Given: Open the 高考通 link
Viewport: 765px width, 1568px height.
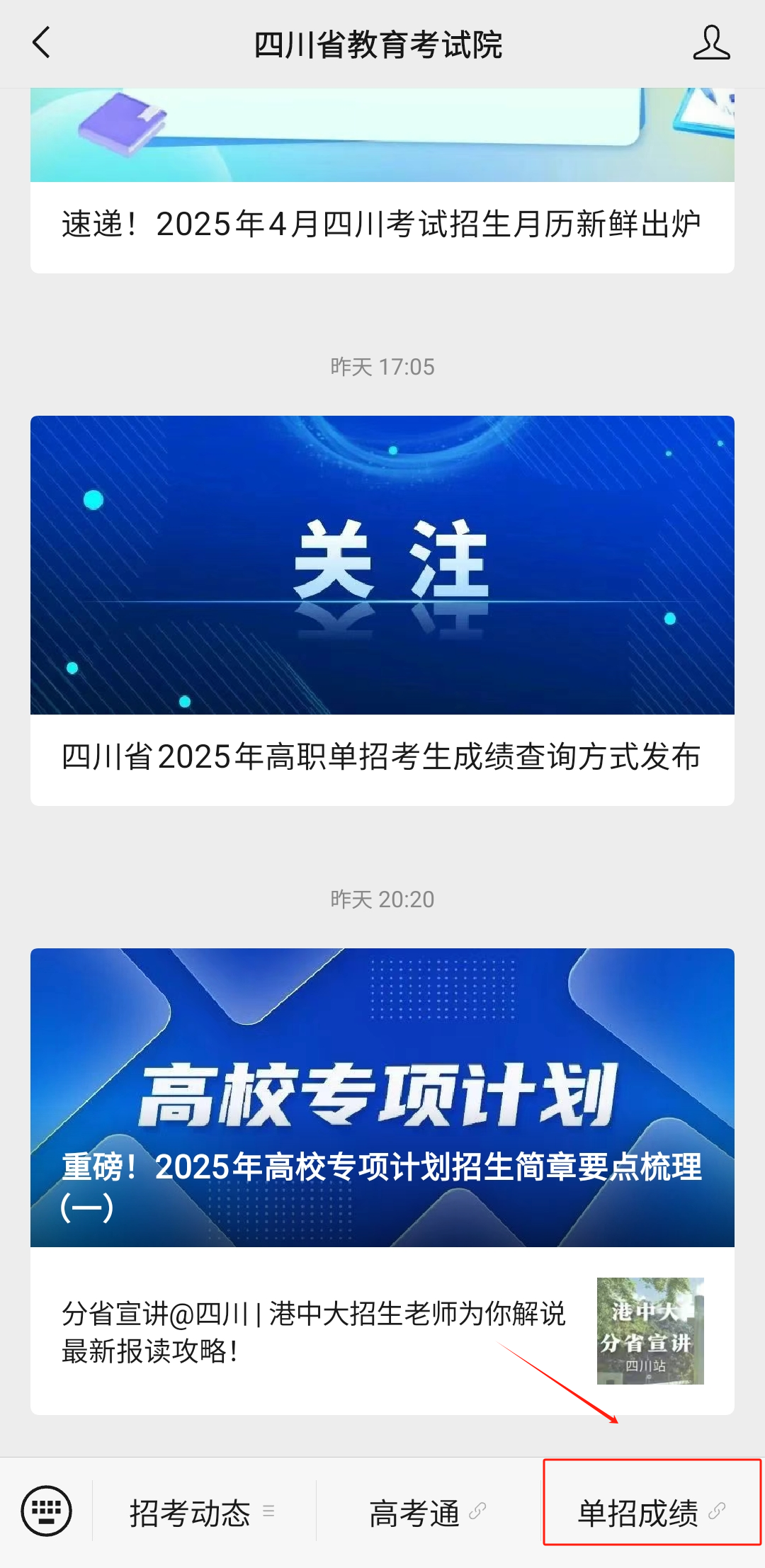Looking at the screenshot, I should 426,1513.
